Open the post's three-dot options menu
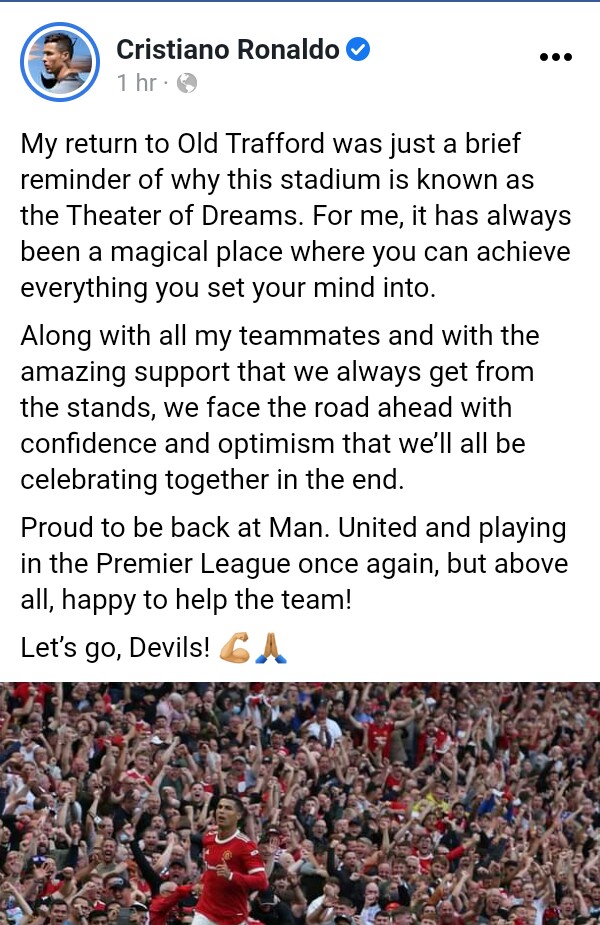 pos(556,57)
